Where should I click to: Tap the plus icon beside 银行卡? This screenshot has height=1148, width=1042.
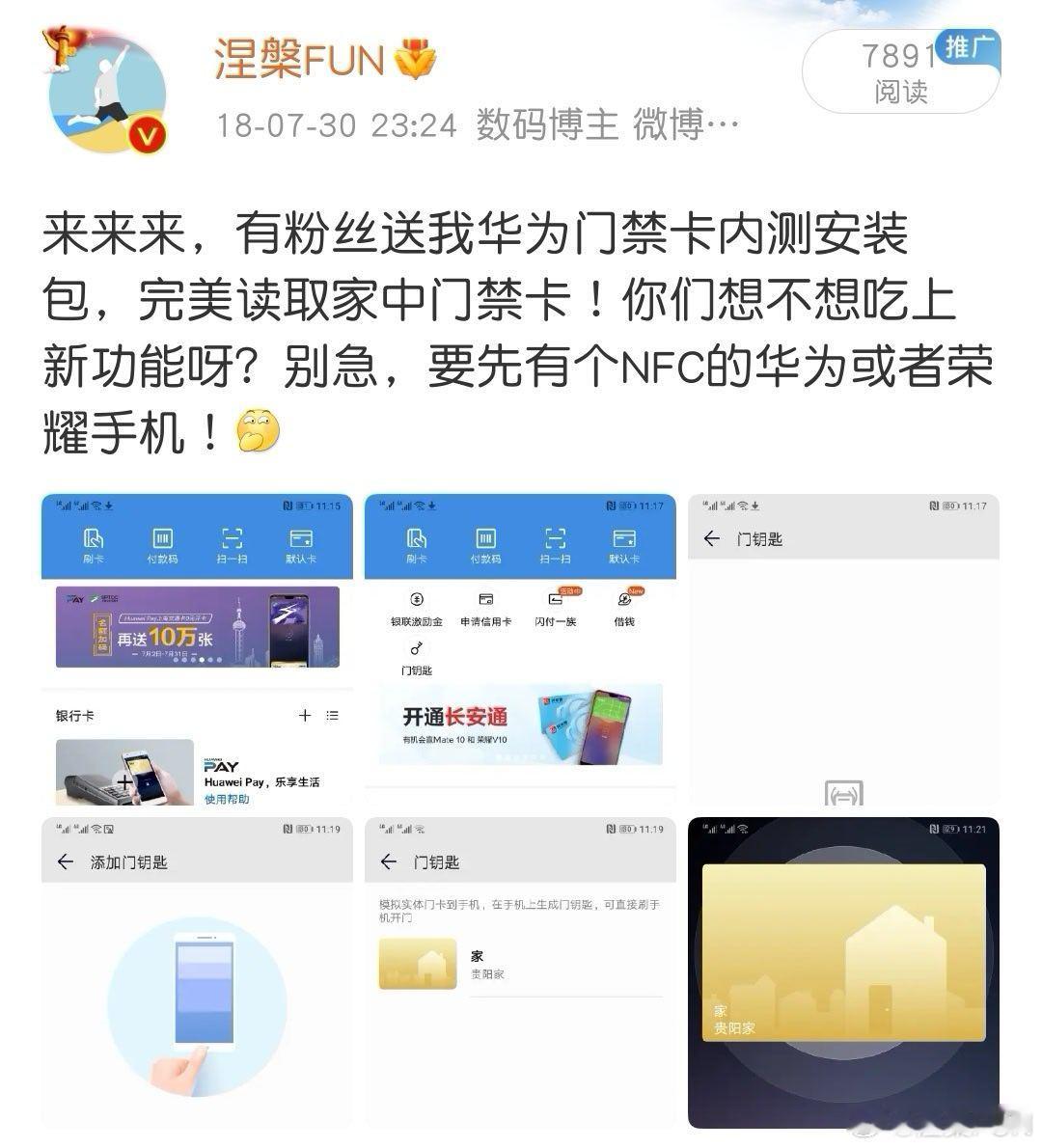click(304, 716)
